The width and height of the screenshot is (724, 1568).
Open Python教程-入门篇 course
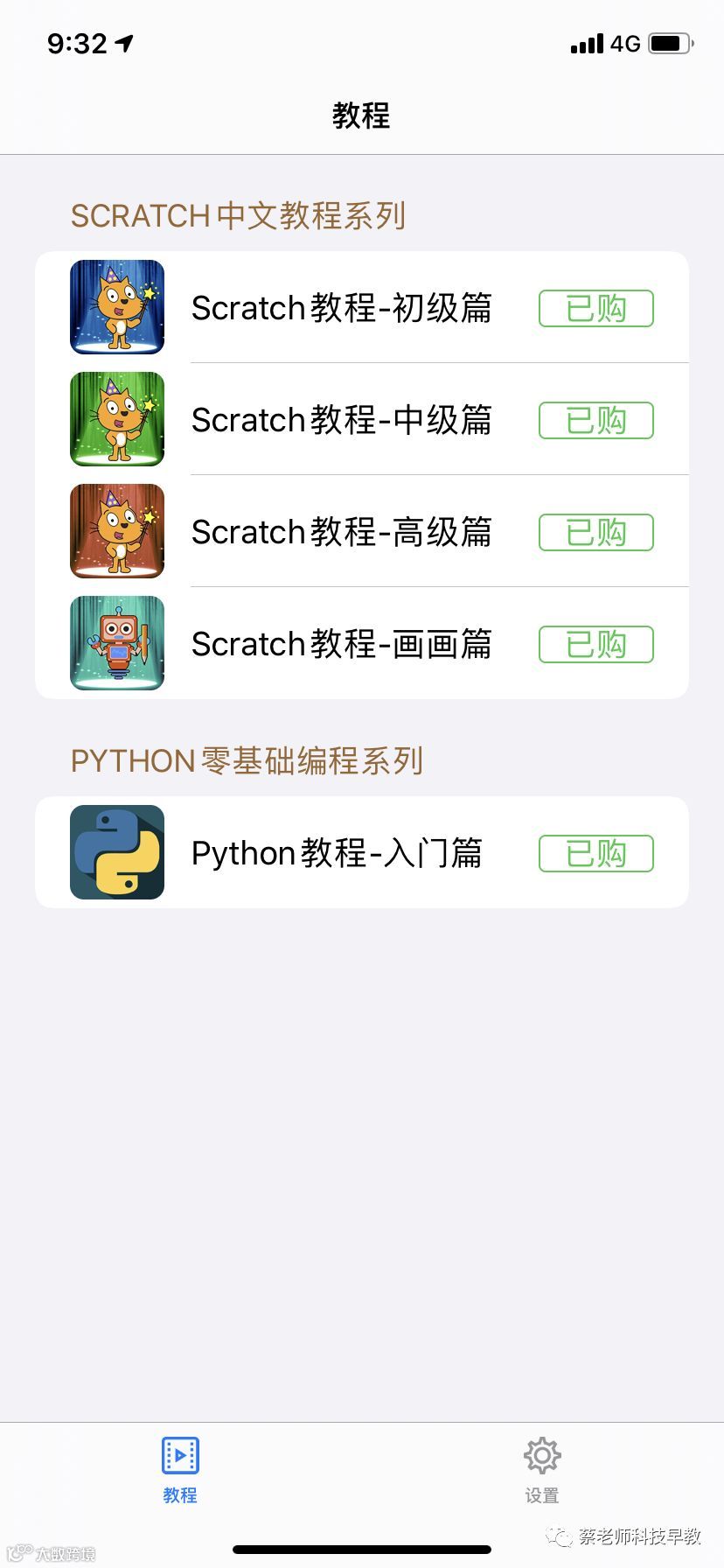(337, 853)
